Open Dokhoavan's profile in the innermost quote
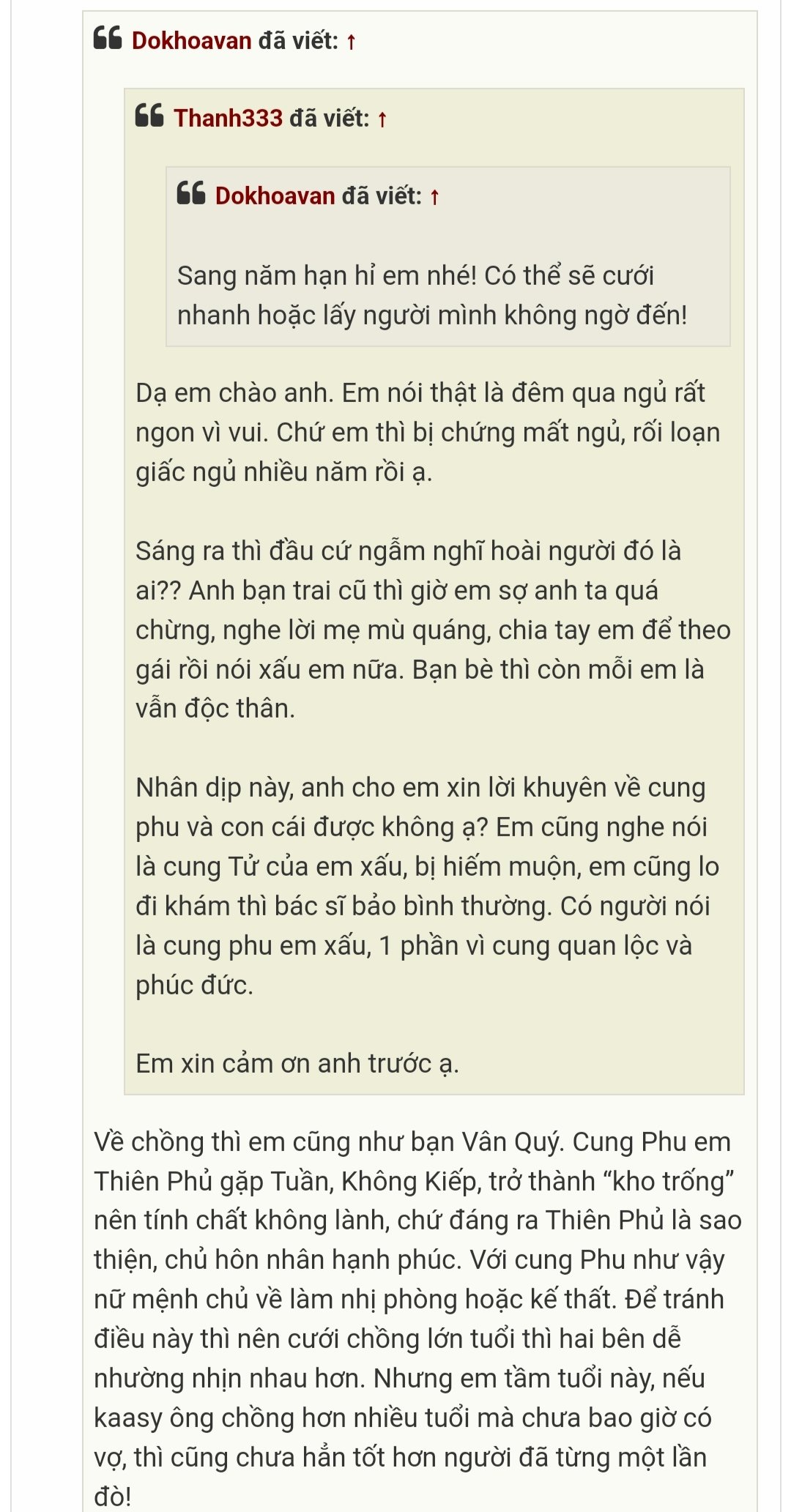The height and width of the screenshot is (1512, 791). (275, 195)
